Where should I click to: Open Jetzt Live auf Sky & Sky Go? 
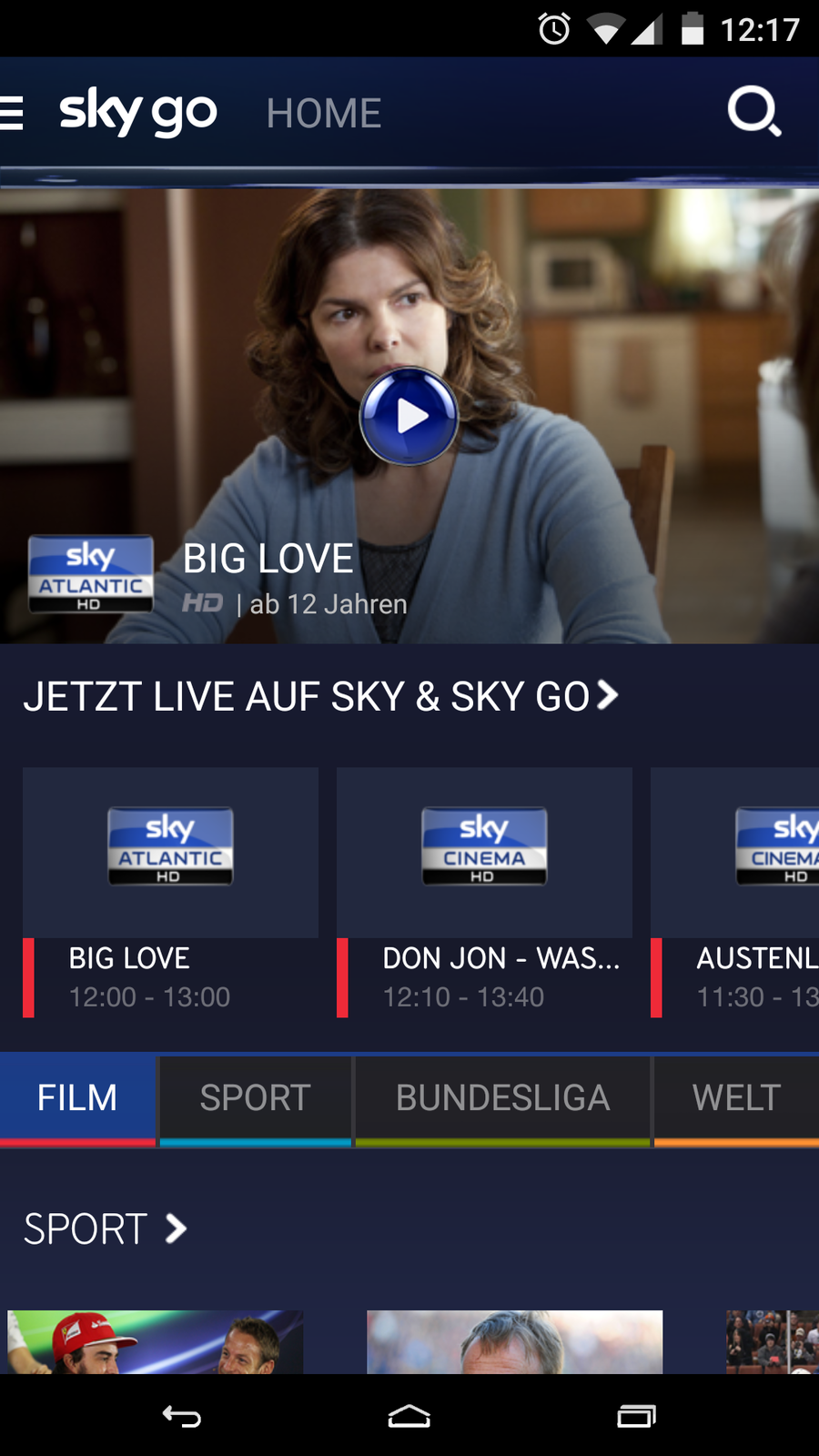coord(320,697)
